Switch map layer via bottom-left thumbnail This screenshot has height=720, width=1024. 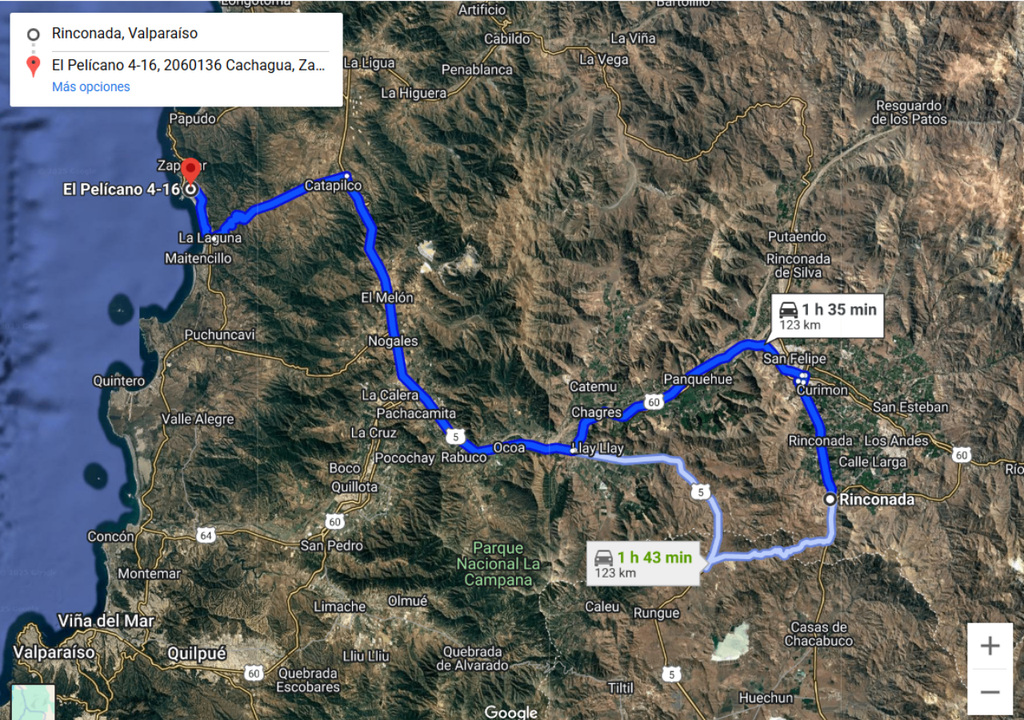click(33, 702)
